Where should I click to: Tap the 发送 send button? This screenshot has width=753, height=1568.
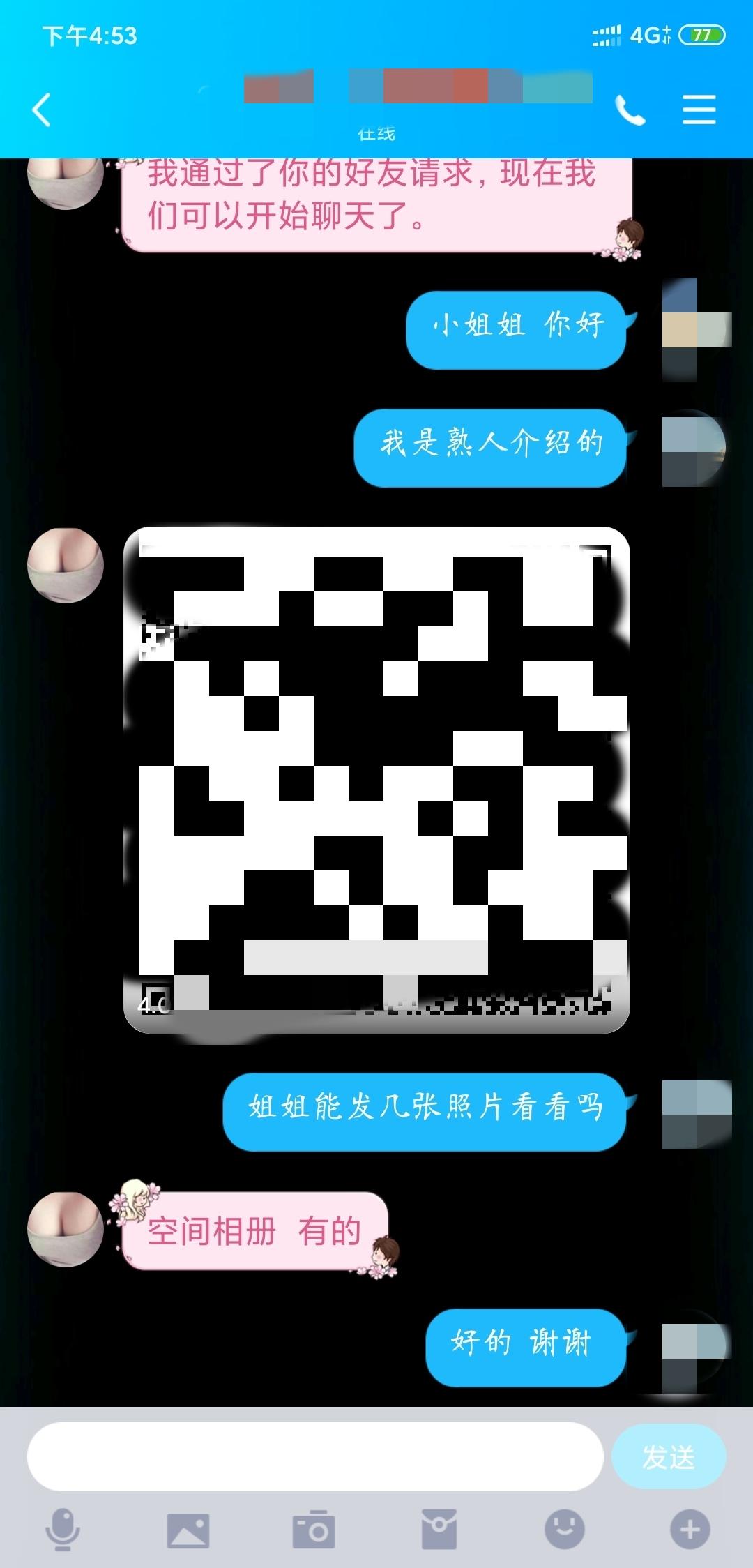668,1457
